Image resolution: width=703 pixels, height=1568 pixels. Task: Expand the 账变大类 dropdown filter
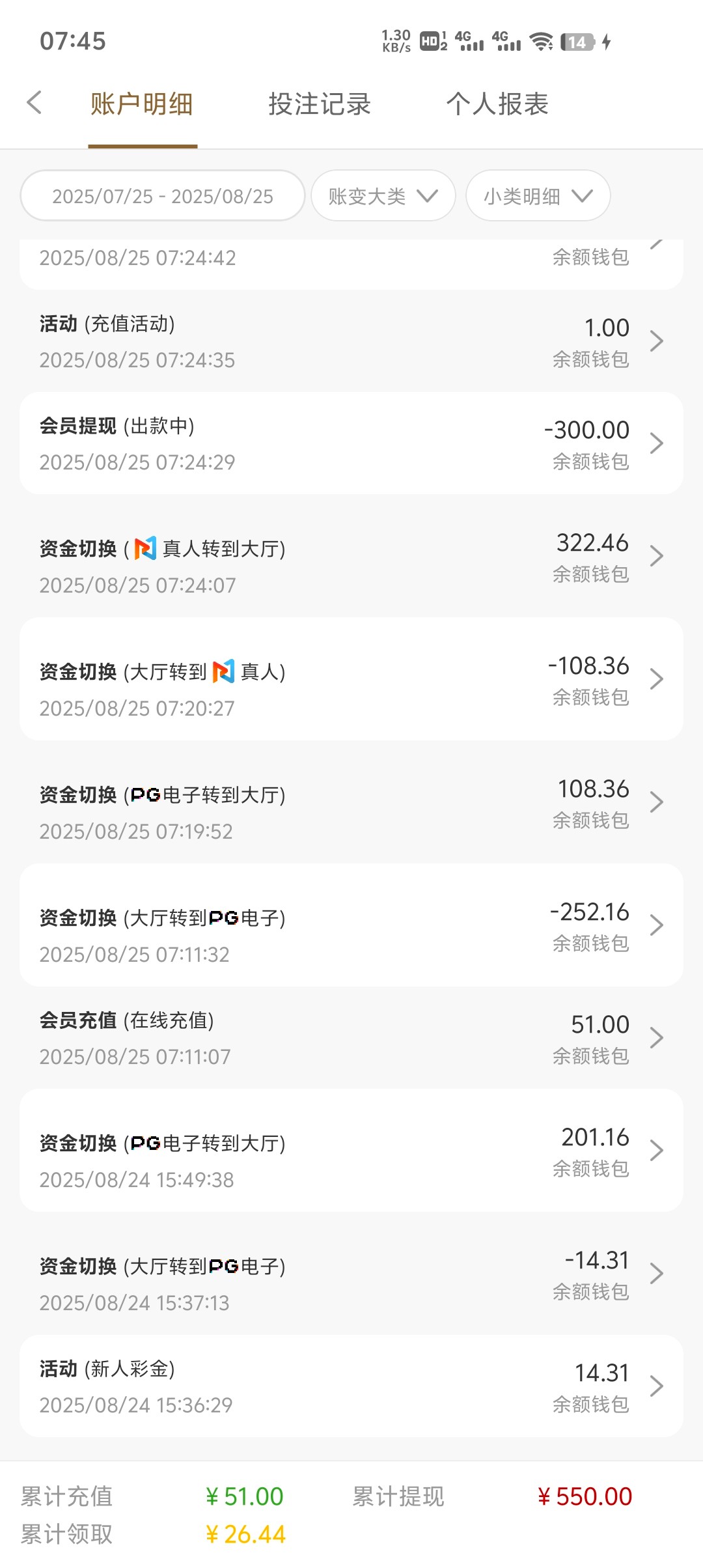(383, 196)
